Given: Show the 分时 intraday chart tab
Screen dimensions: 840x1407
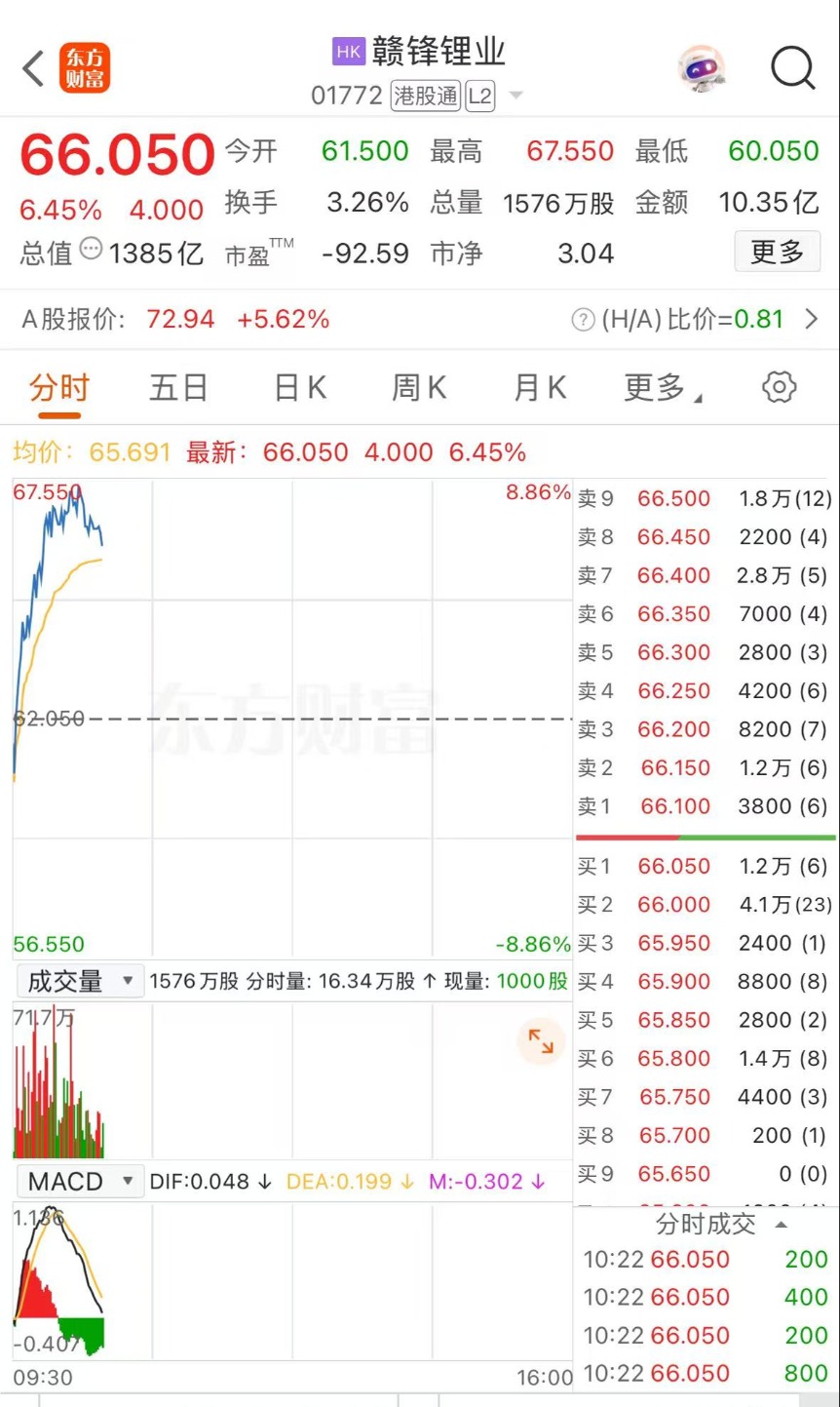Looking at the screenshot, I should [58, 388].
